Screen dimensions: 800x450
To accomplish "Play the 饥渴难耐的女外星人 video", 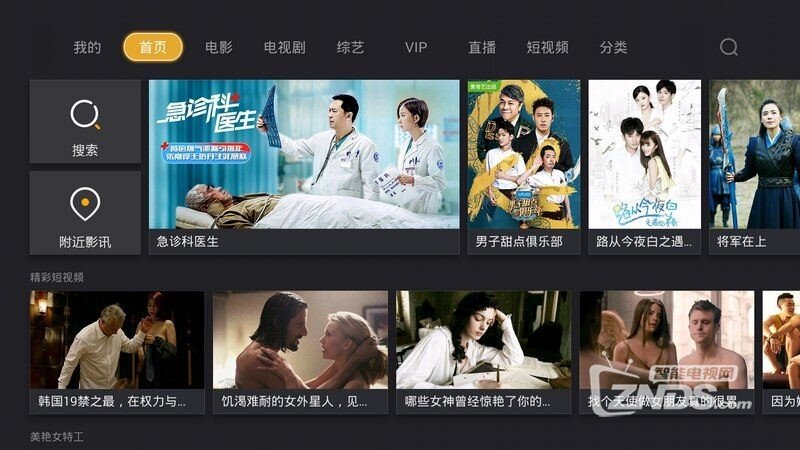I will tap(300, 350).
